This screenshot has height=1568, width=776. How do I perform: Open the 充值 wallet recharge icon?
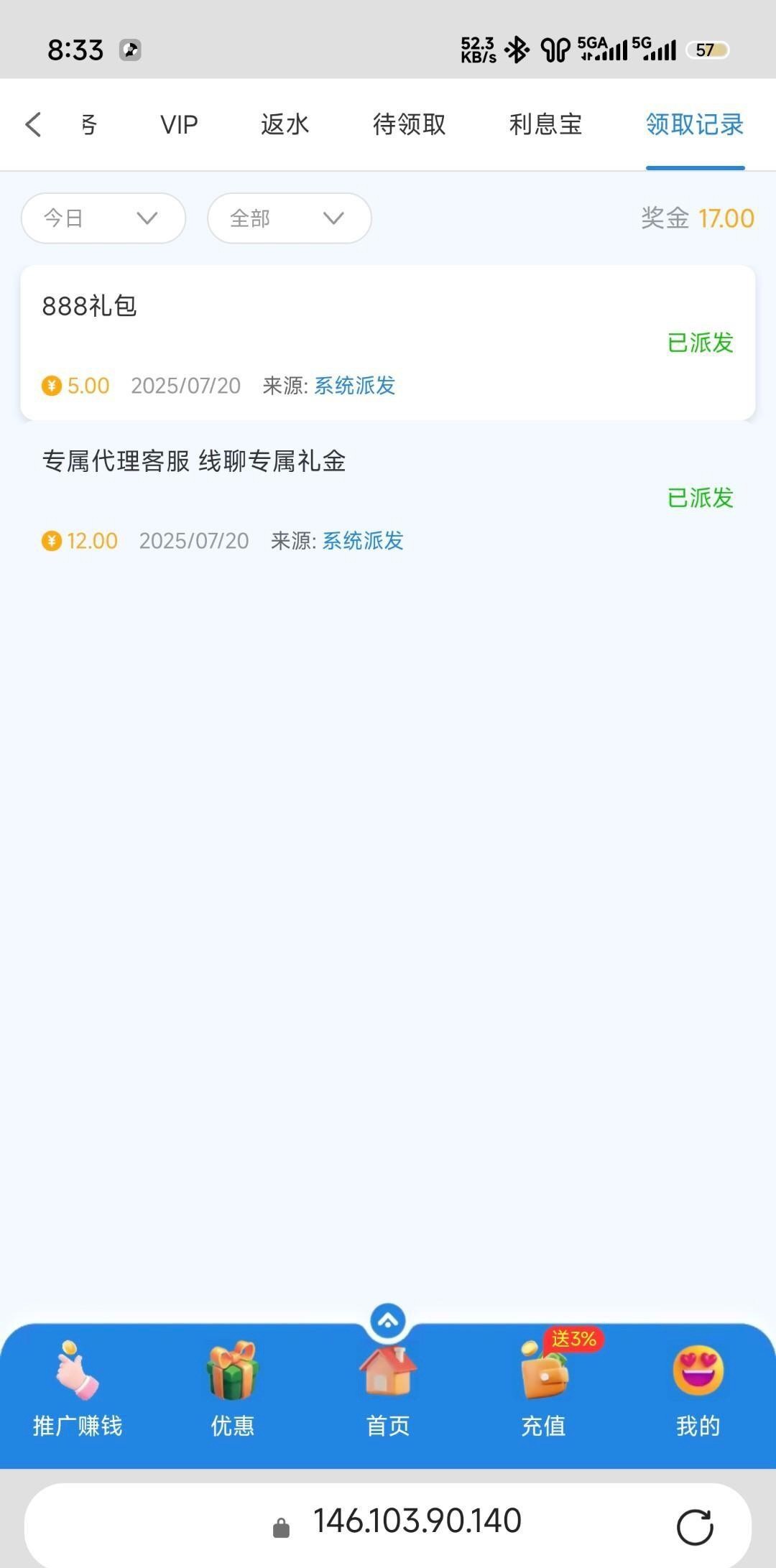pyautogui.click(x=542, y=1376)
